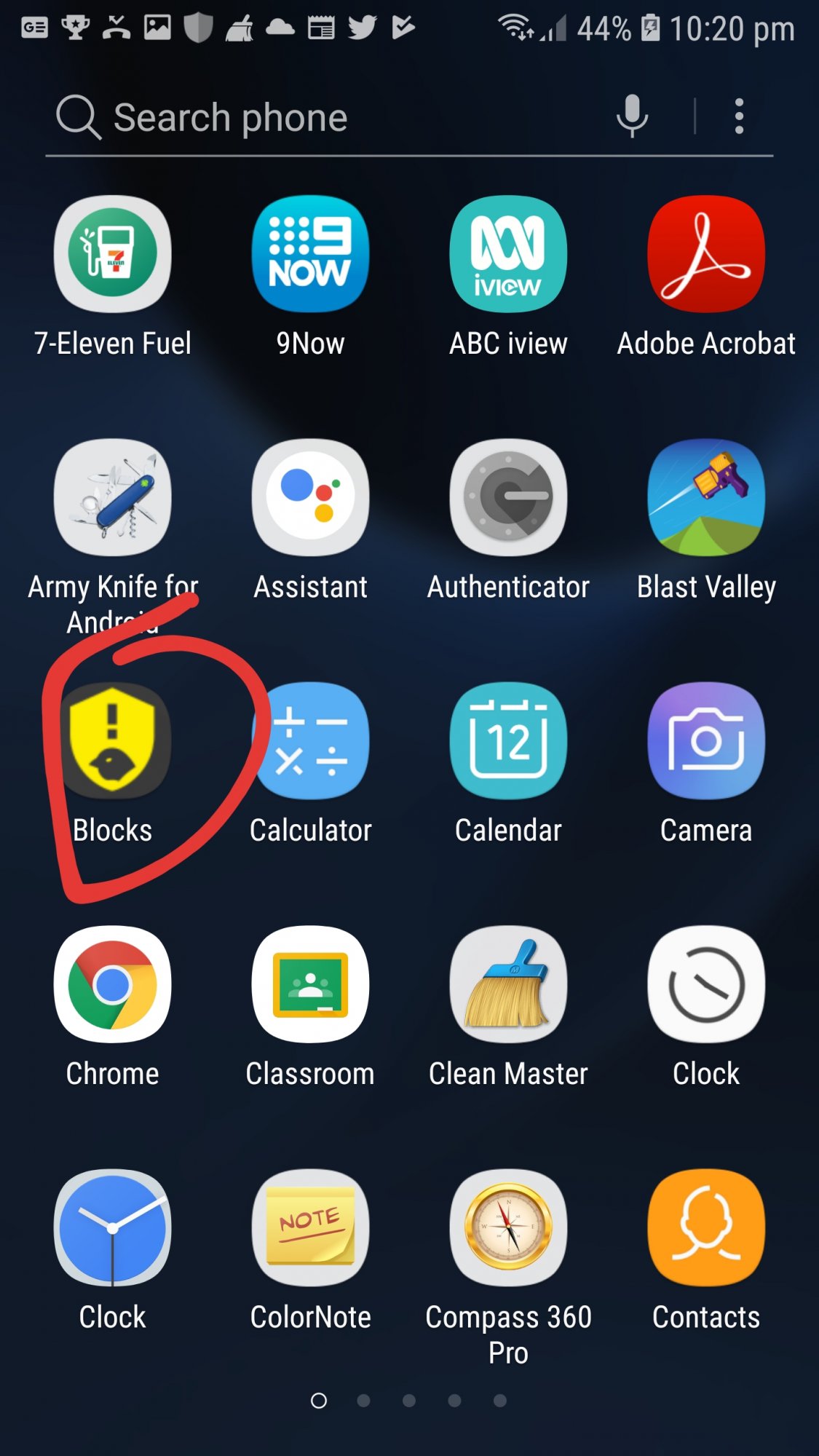Launch Chrome browser
819x1456 pixels.
(113, 984)
